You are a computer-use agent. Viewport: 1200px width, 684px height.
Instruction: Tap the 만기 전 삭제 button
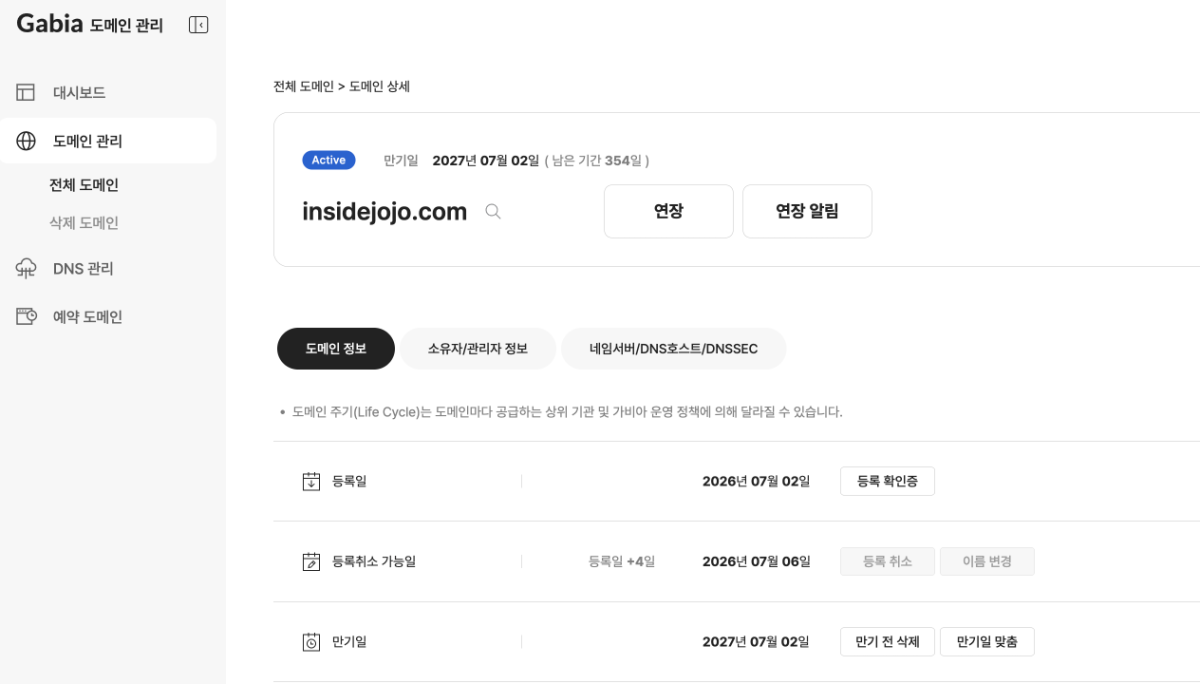point(887,641)
